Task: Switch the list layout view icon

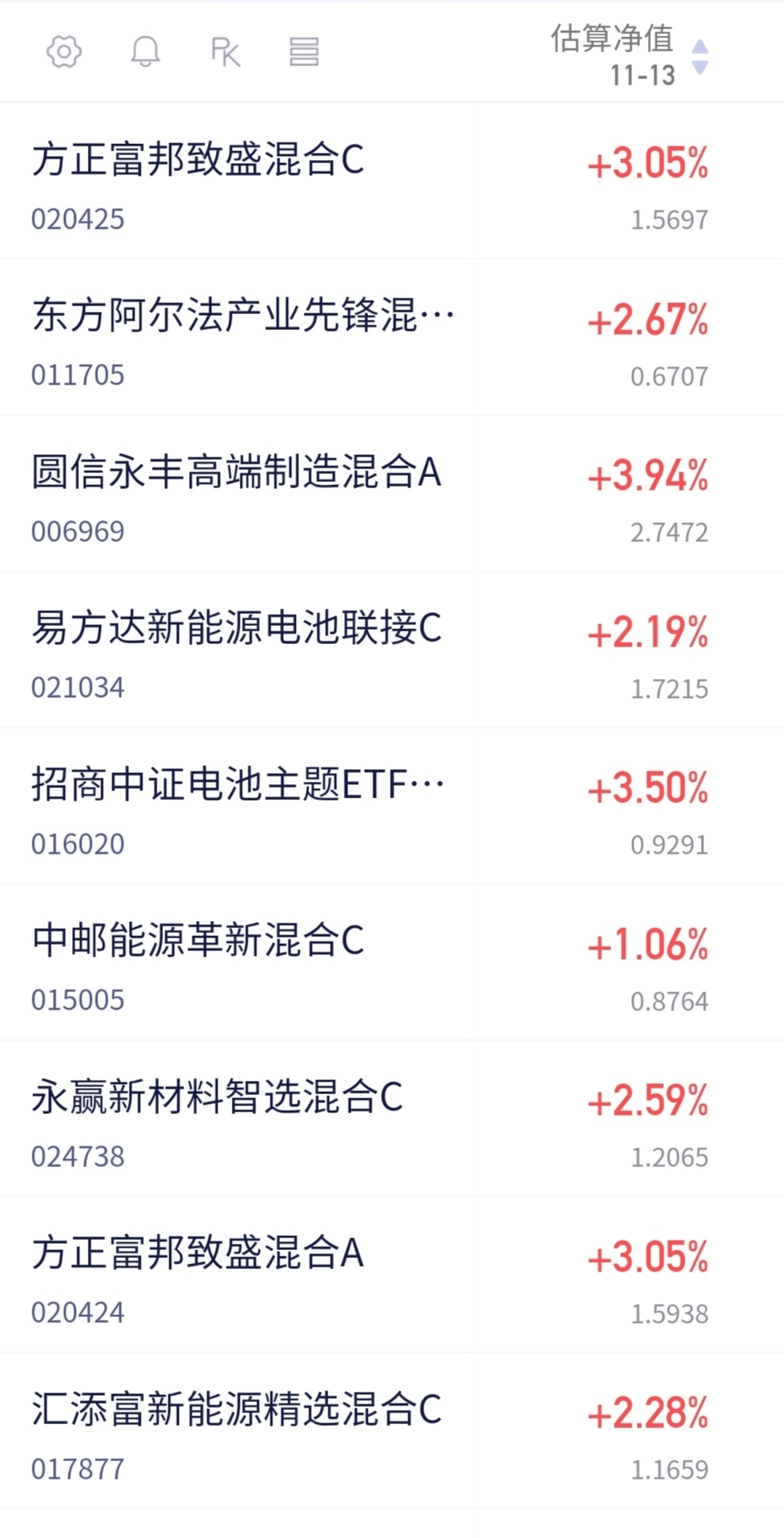Action: tap(304, 52)
